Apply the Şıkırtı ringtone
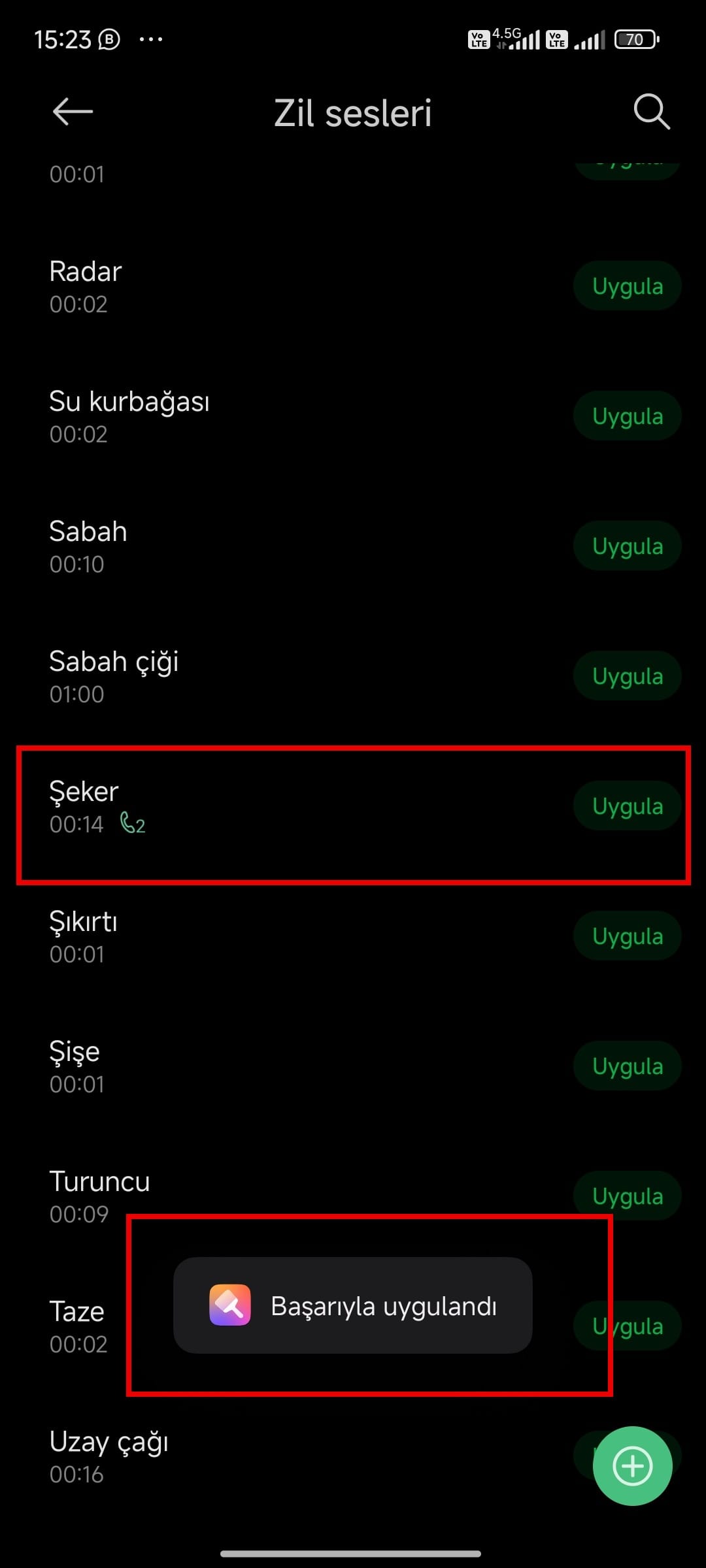Screen dimensions: 706x1568 pyautogui.click(x=628, y=936)
